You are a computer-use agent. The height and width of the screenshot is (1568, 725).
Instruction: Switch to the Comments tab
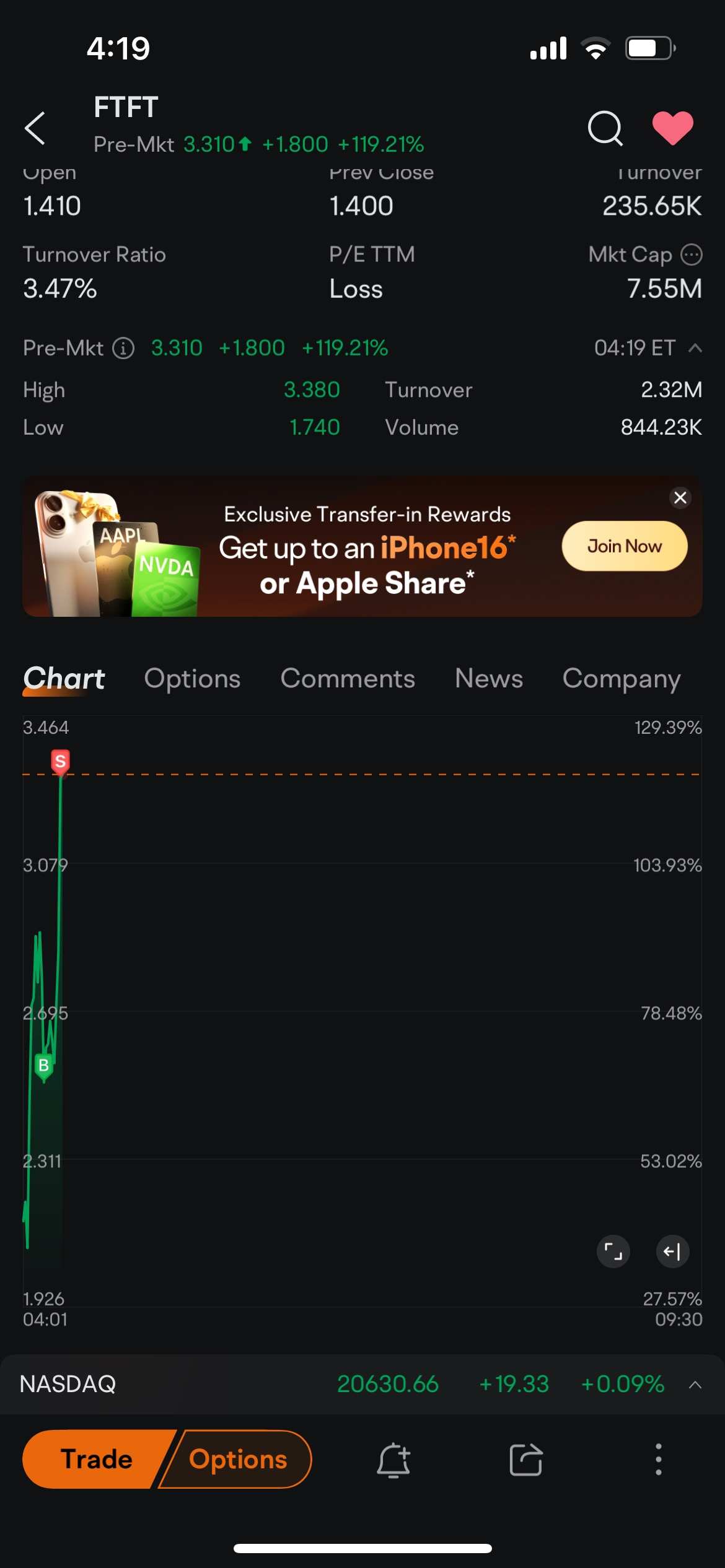(348, 678)
